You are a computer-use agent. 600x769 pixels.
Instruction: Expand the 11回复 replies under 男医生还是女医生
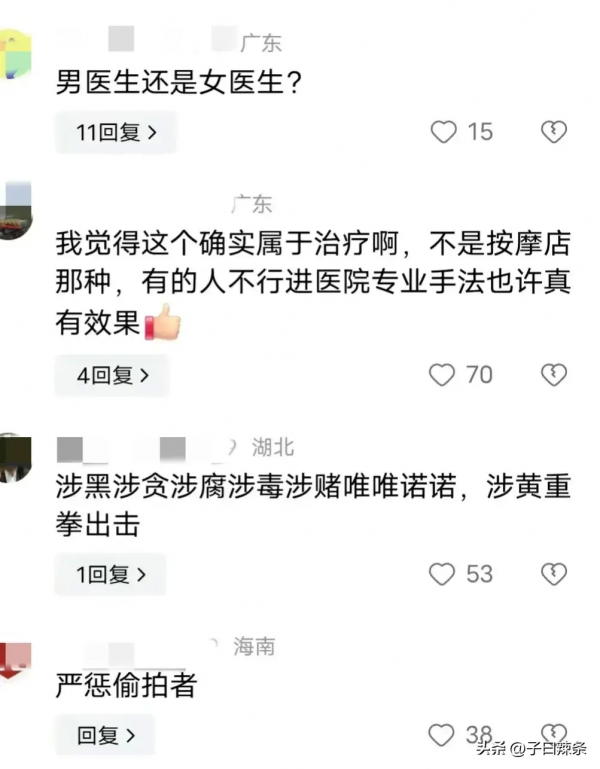coord(116,132)
